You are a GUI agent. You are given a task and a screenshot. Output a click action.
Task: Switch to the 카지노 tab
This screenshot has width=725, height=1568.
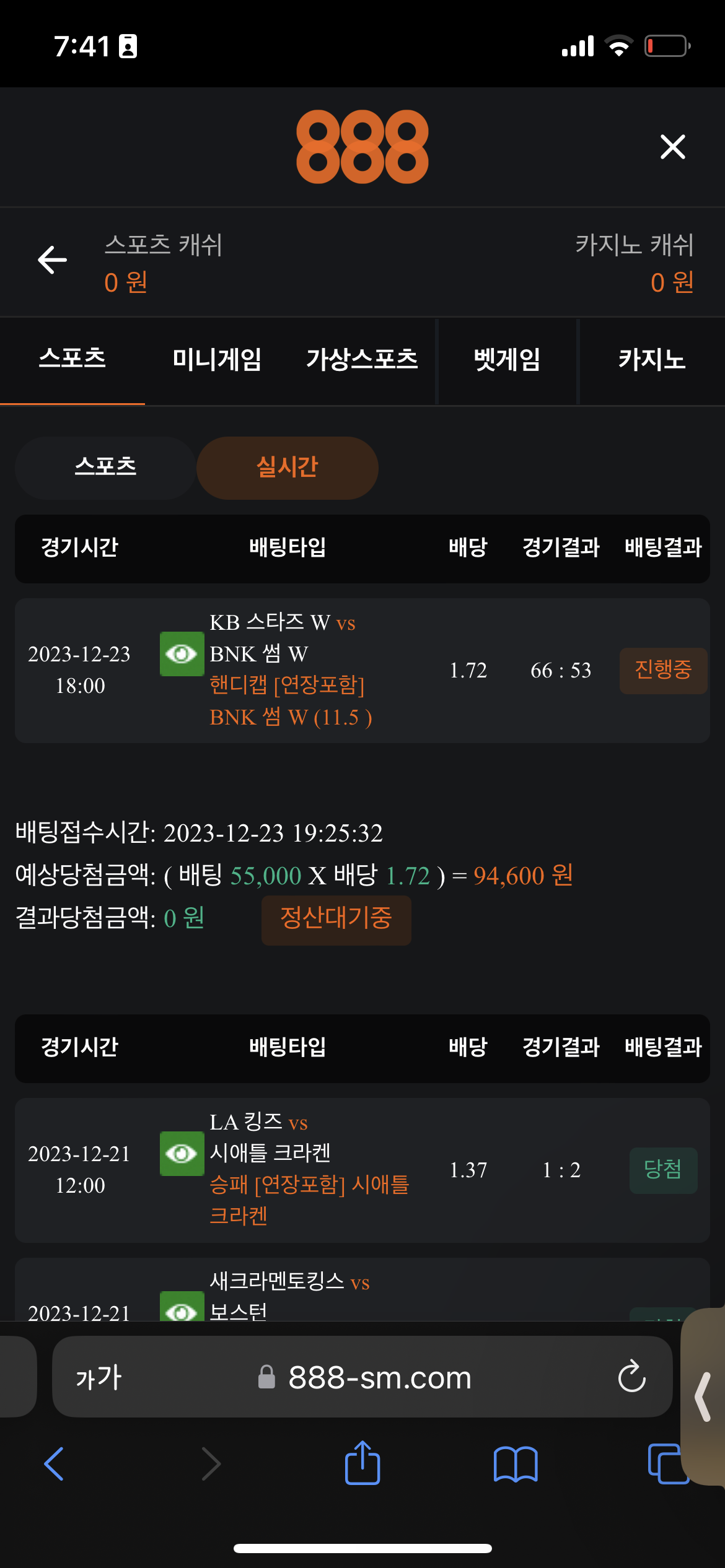tap(651, 360)
